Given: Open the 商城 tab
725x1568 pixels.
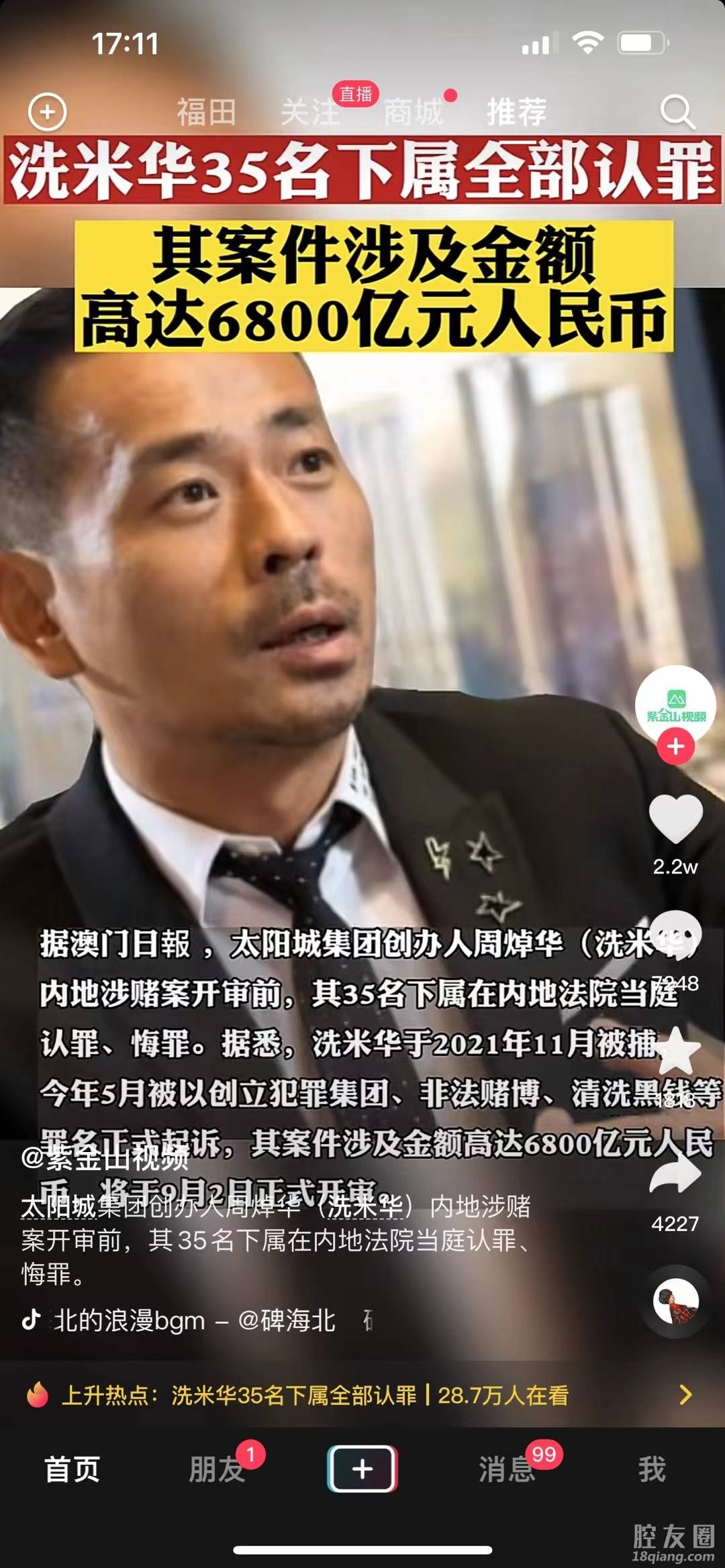Looking at the screenshot, I should (x=414, y=112).
